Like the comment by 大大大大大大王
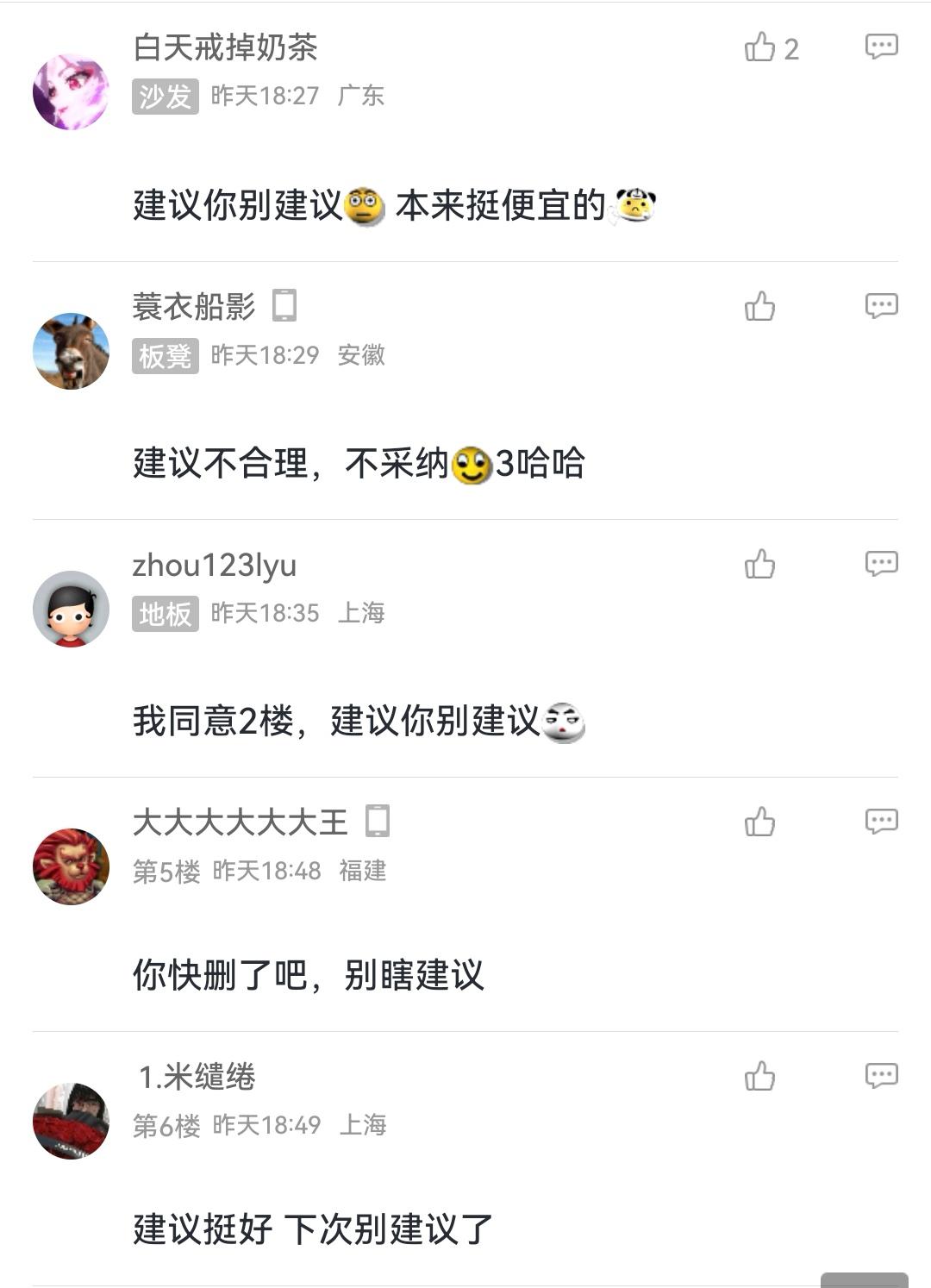The height and width of the screenshot is (1288, 931). coord(760,822)
